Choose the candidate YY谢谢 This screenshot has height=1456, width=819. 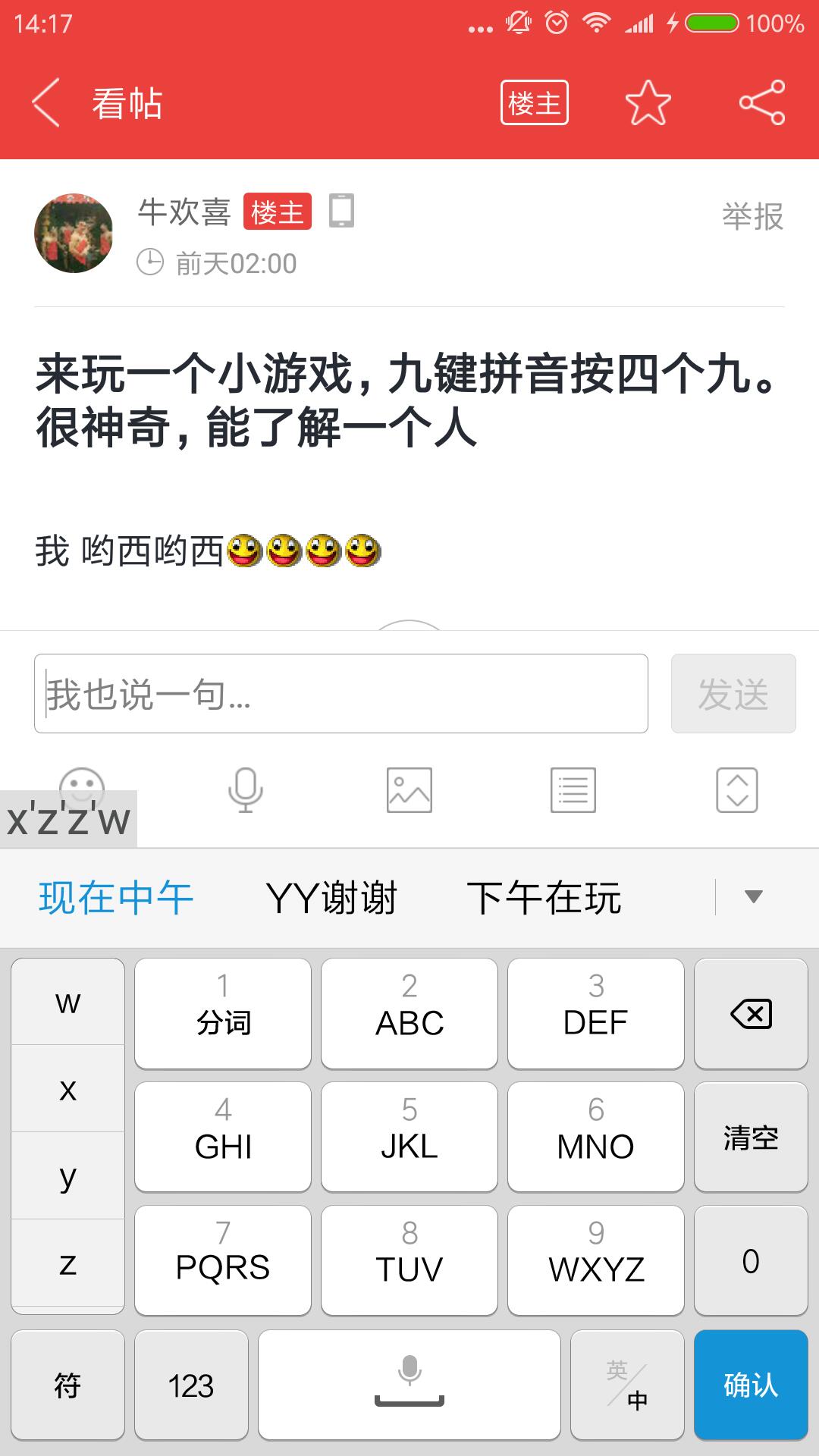click(331, 899)
